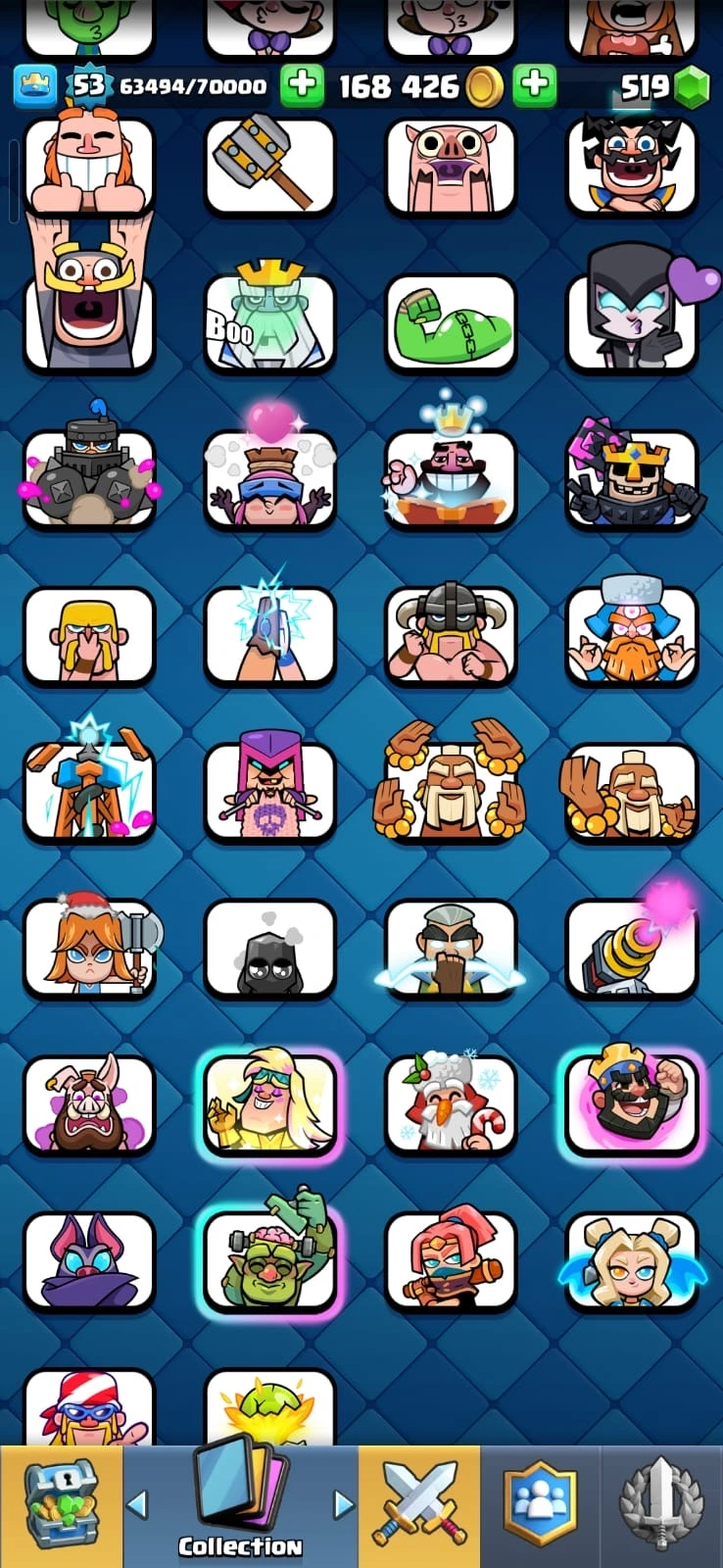This screenshot has height=1568, width=723.
Task: Switch to the Clan shield tab
Action: (x=540, y=1504)
